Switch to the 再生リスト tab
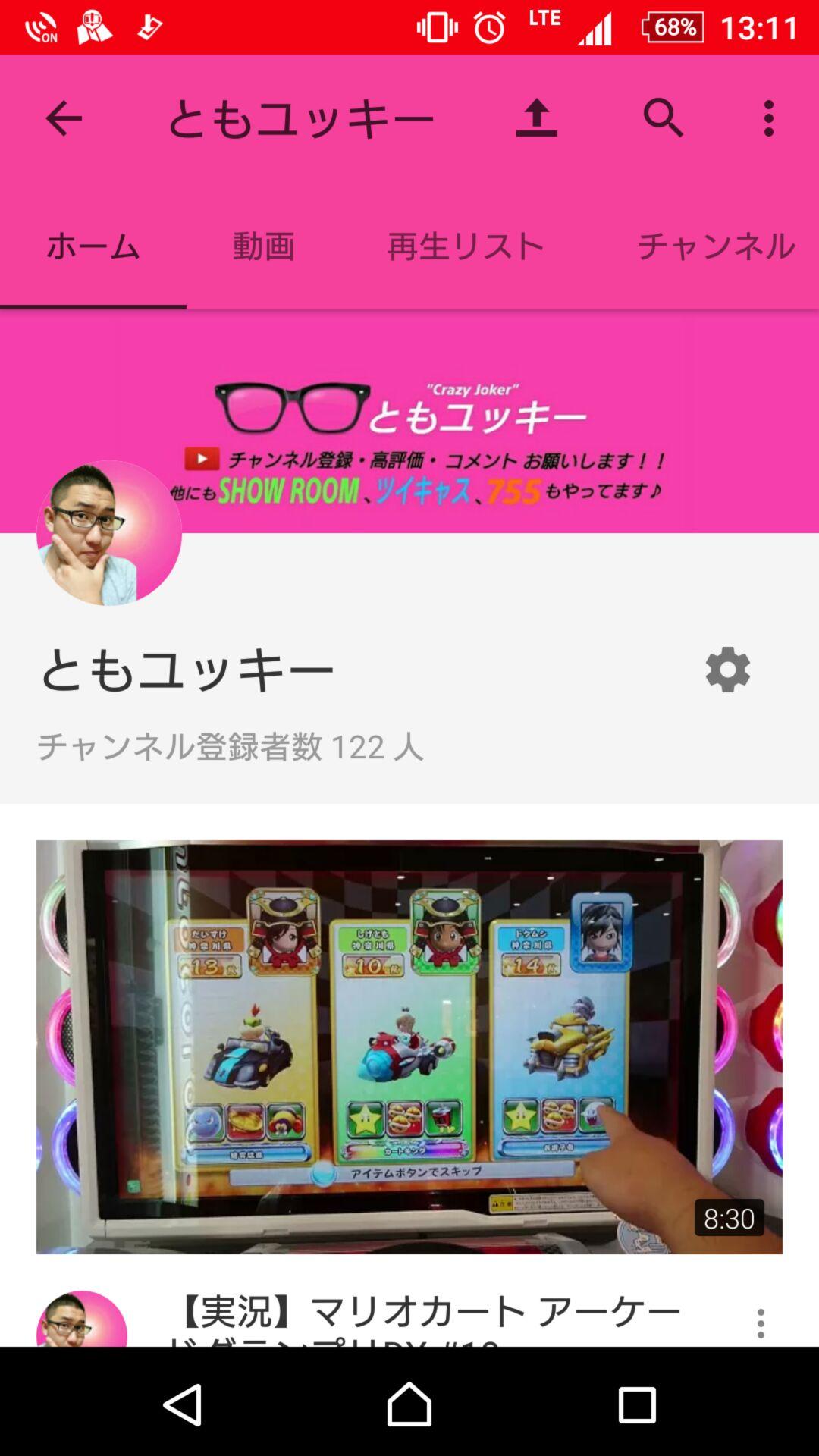 pos(466,246)
